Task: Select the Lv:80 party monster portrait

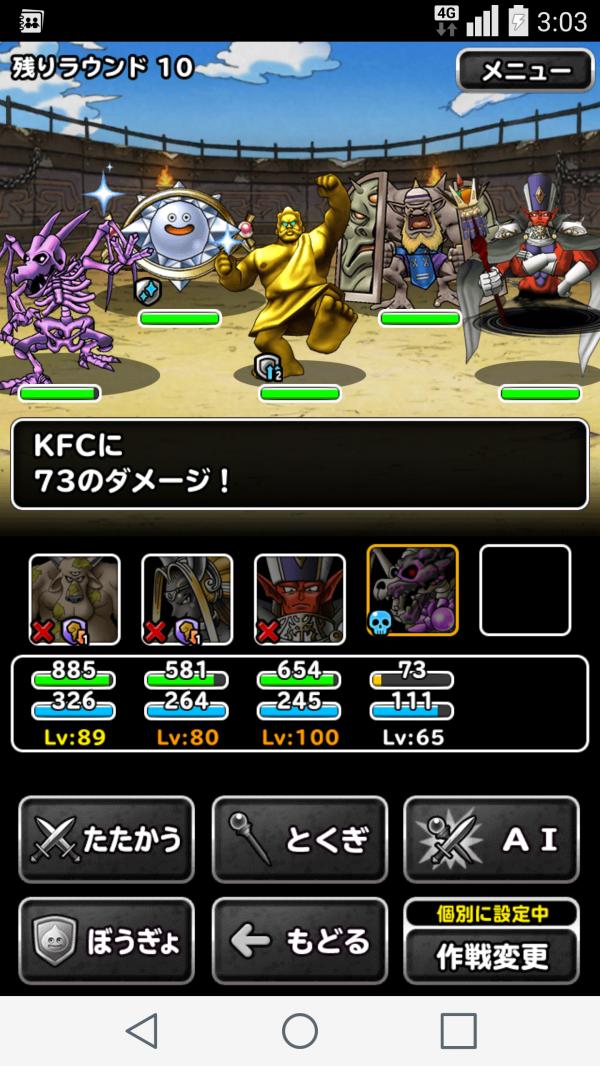Action: point(187,600)
